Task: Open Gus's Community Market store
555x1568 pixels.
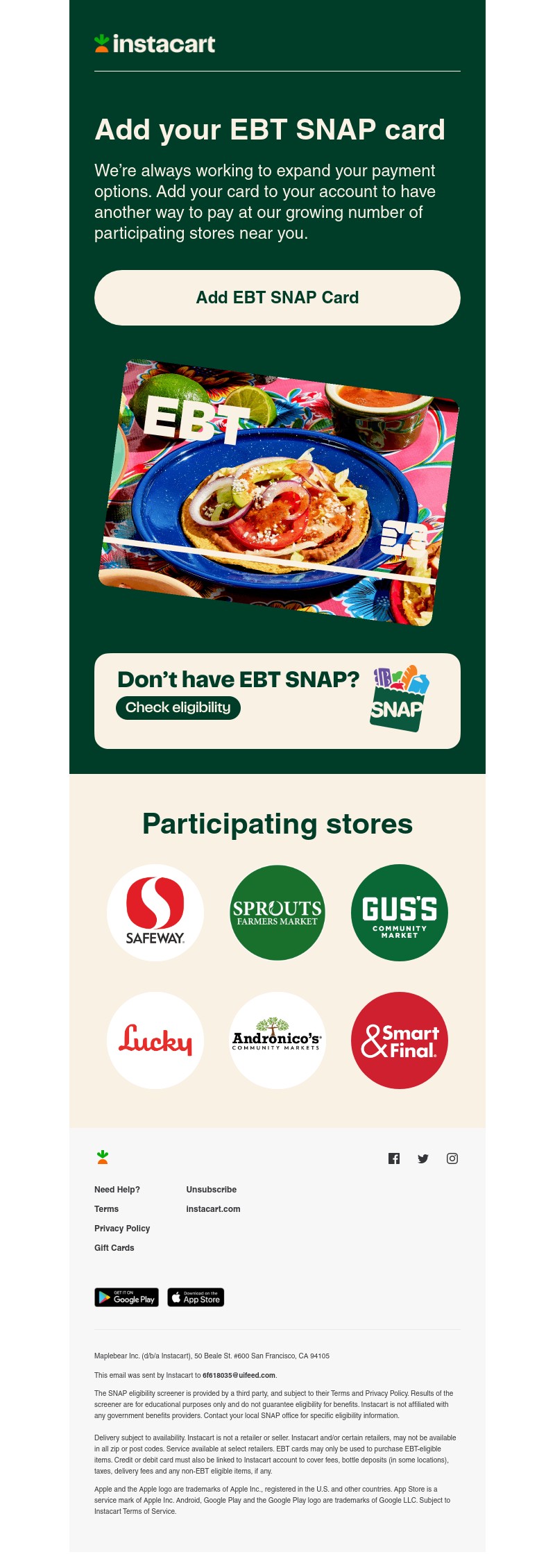Action: pyautogui.click(x=400, y=913)
